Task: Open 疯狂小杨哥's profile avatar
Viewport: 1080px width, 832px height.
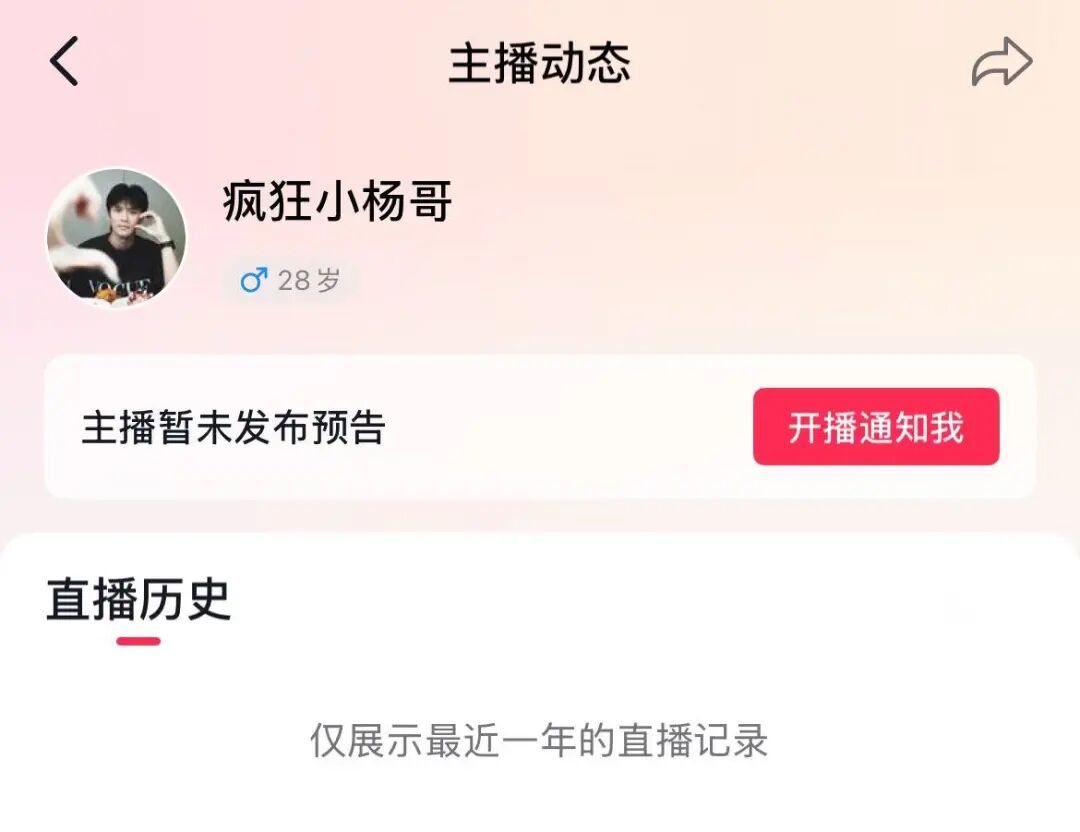Action: (116, 238)
